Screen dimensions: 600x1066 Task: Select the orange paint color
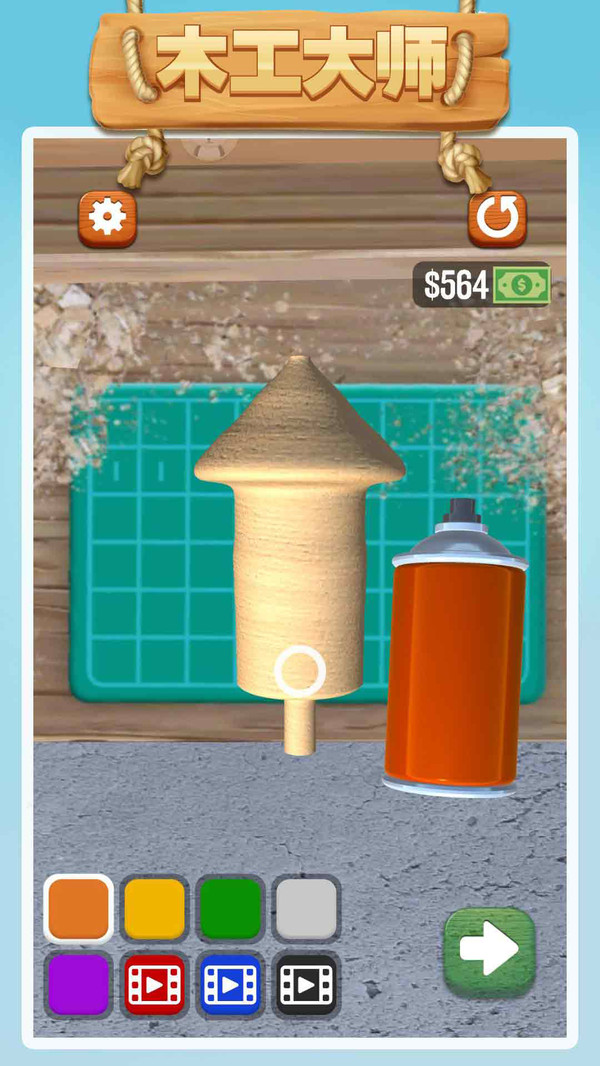79,909
